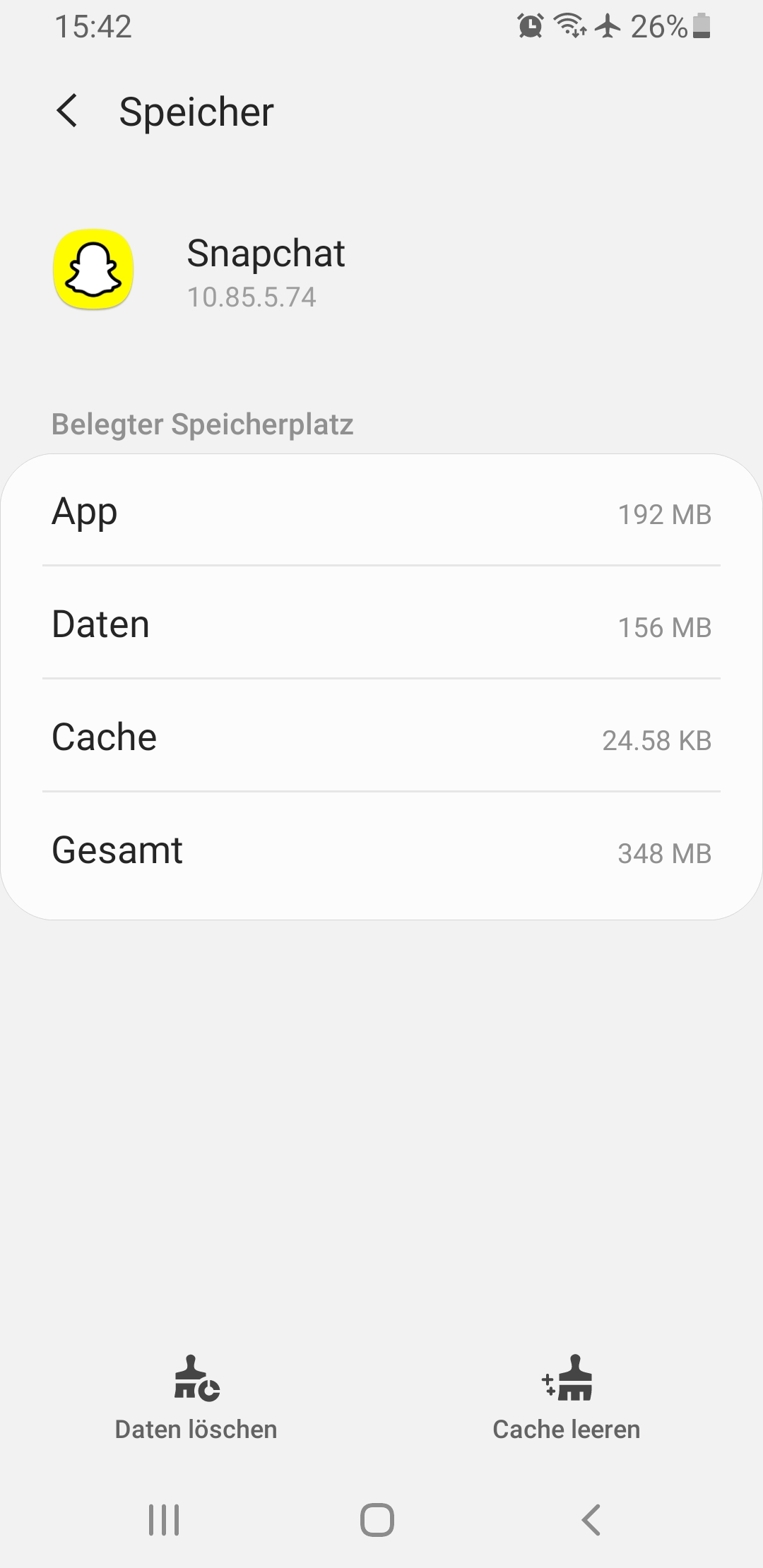Go to the home screen

tap(377, 1520)
